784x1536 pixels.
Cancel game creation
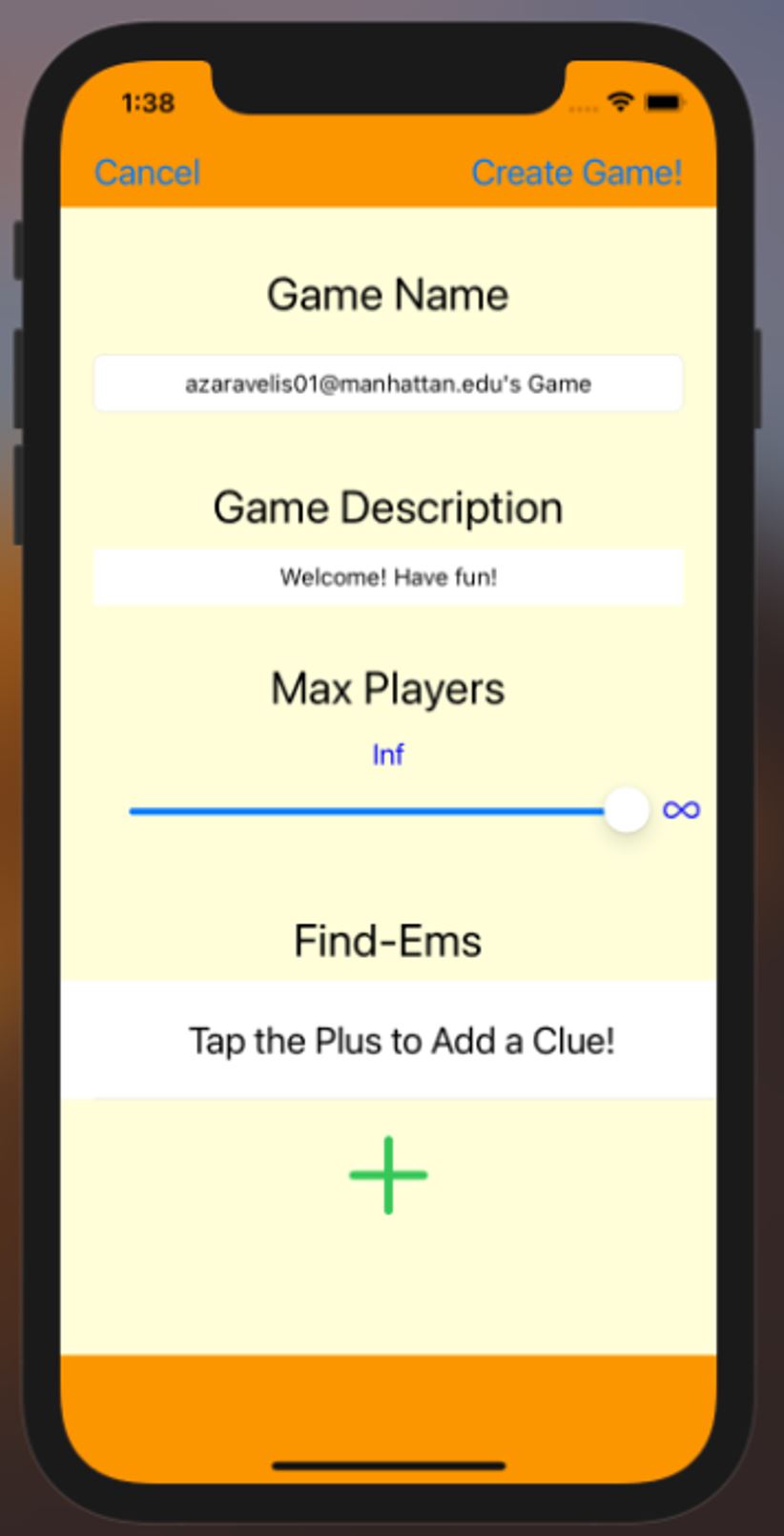(147, 173)
